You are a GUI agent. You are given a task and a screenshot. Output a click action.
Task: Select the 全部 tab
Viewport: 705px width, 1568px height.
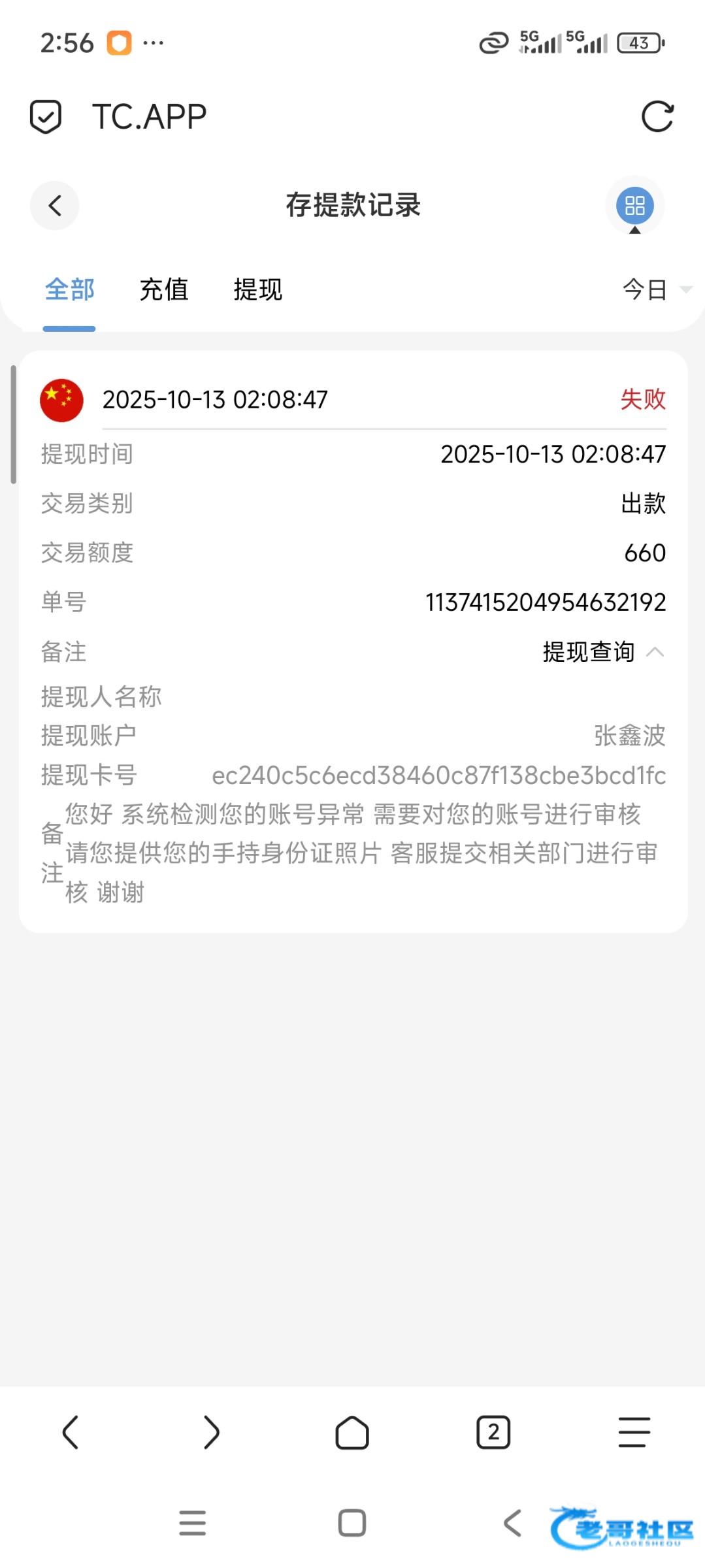[x=70, y=289]
